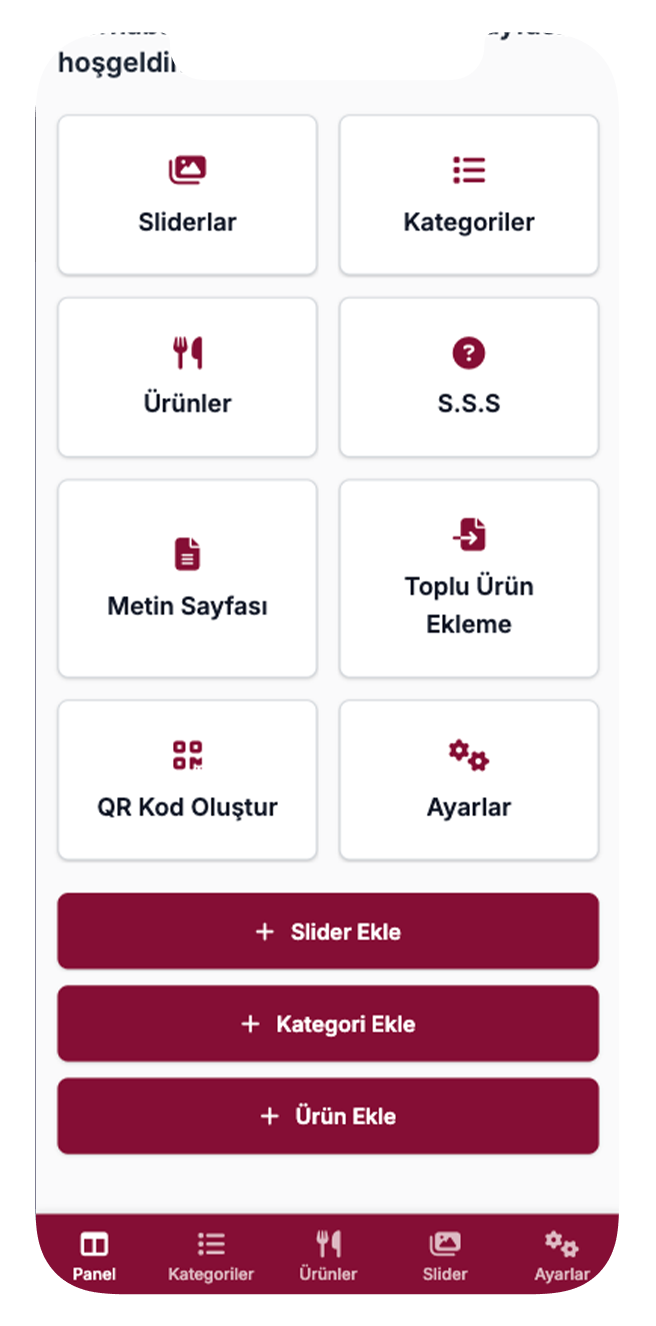Viewport: 656px width, 1326px height.
Task: Go to the Ürünler bottom tab
Action: (328, 1256)
